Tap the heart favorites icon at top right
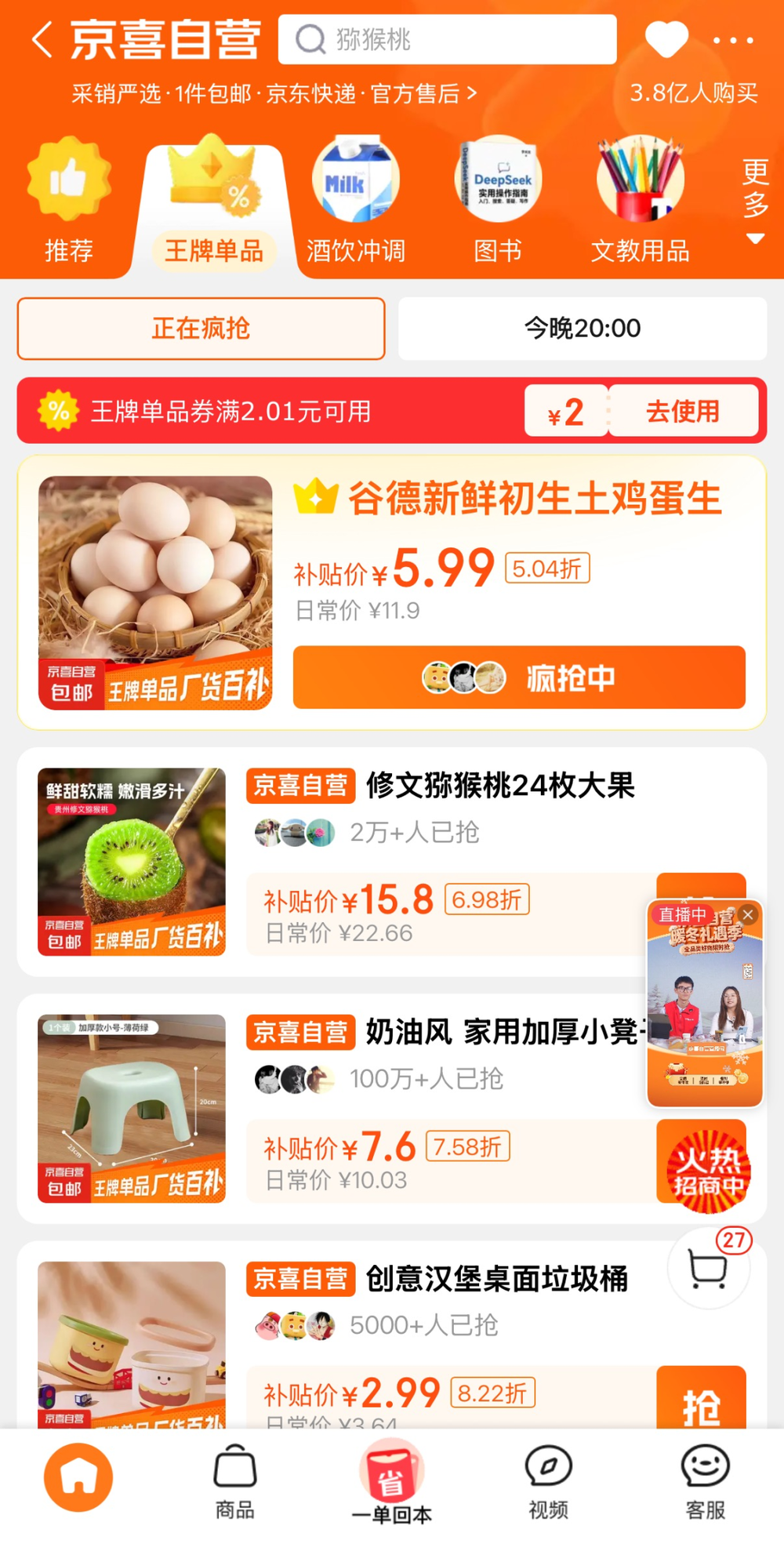The width and height of the screenshot is (784, 1551). click(668, 39)
